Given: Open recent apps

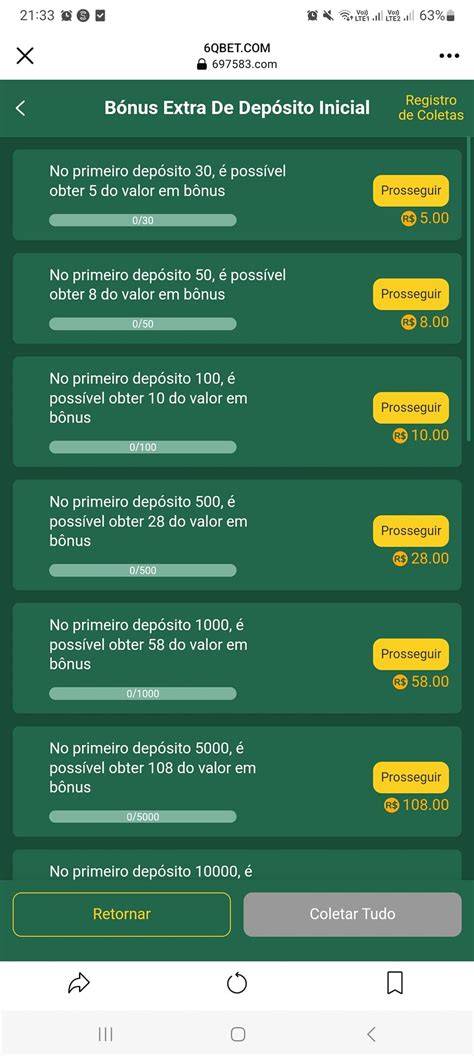Looking at the screenshot, I should tap(106, 1034).
